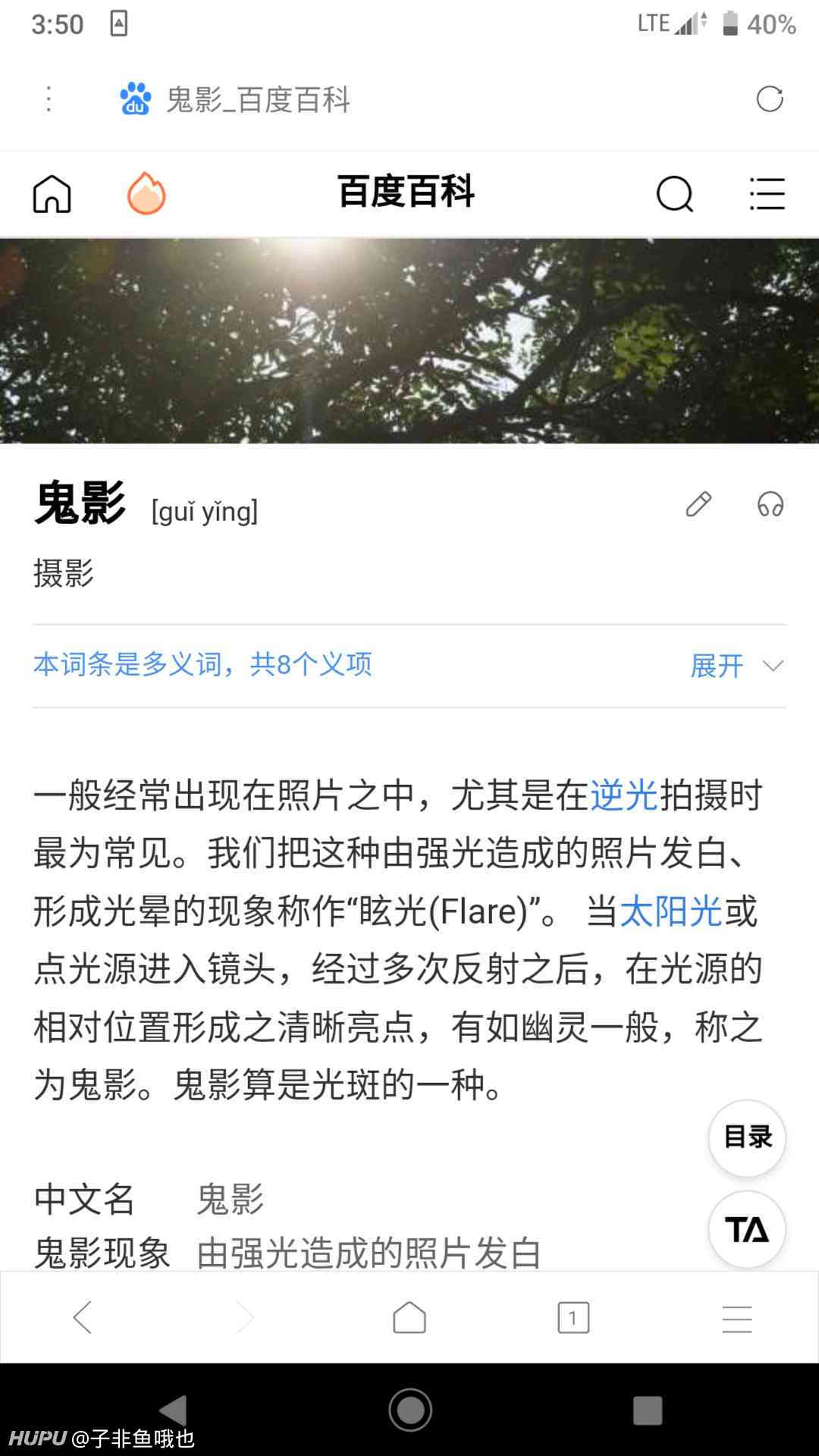Image resolution: width=819 pixels, height=1456 pixels.
Task: Follow the 逆光 link
Action: coord(624,795)
